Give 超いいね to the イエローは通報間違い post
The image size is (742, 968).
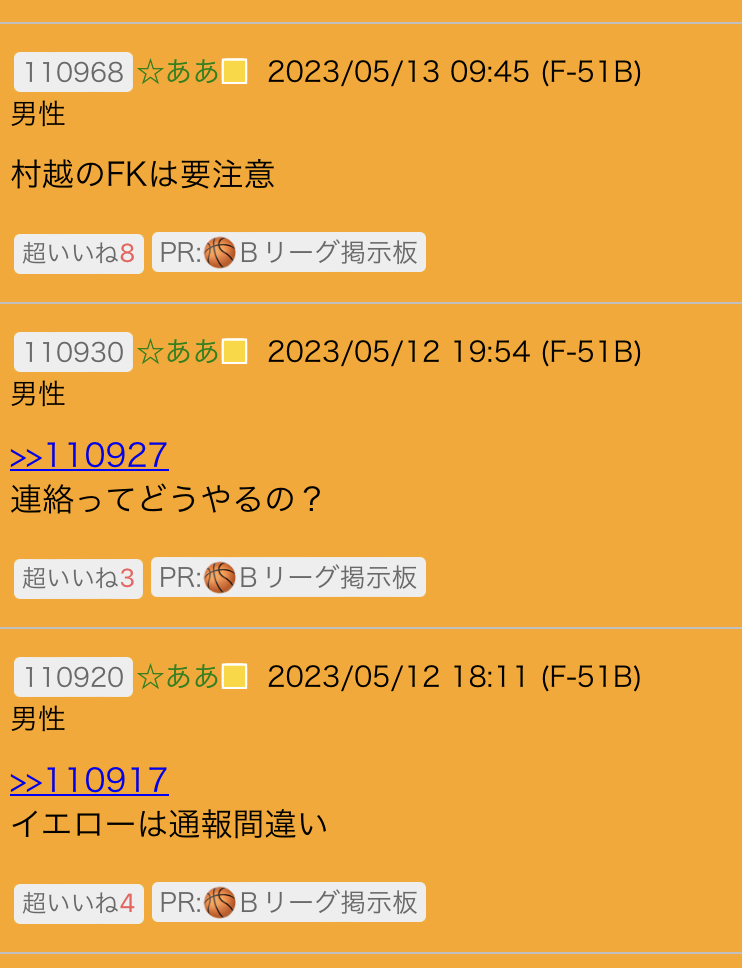(x=78, y=903)
